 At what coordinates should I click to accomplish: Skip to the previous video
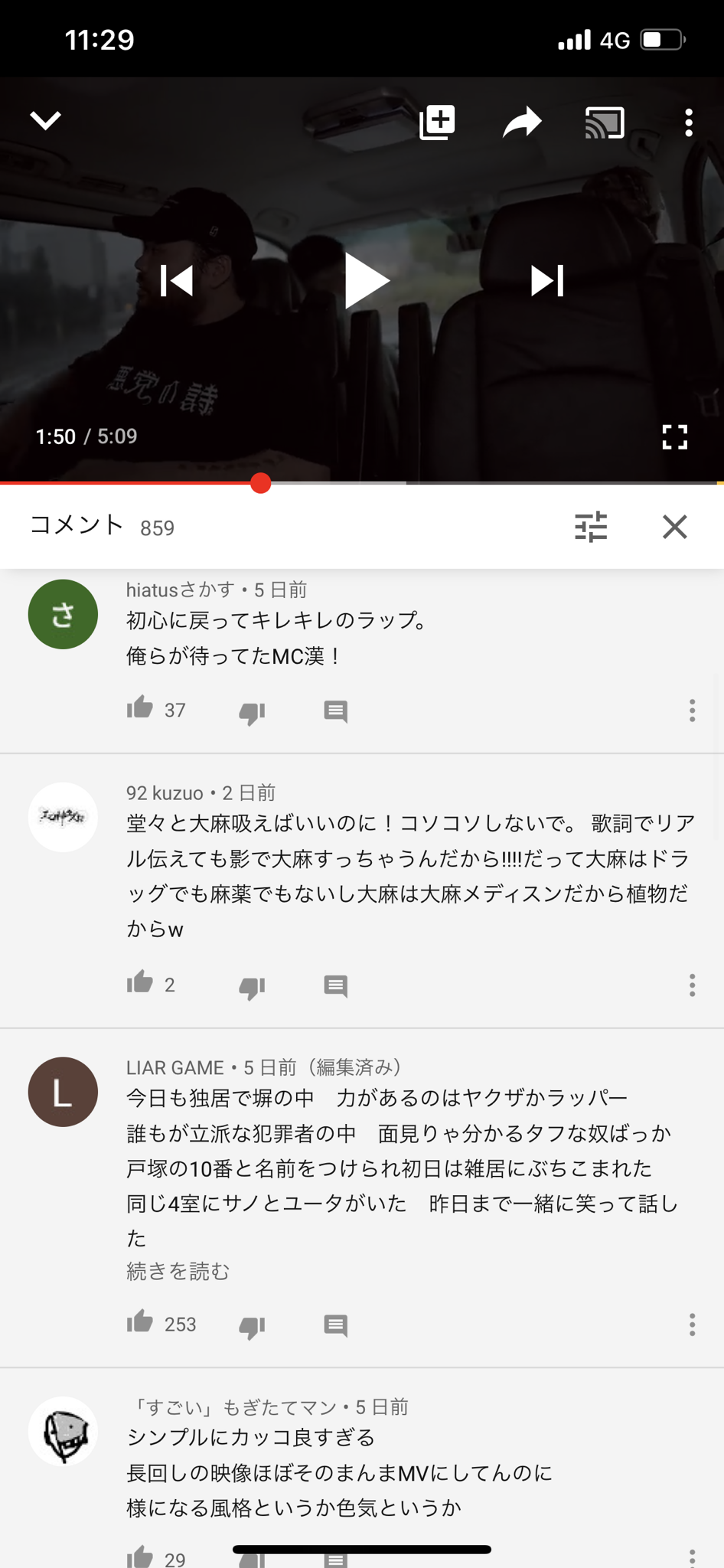click(177, 280)
